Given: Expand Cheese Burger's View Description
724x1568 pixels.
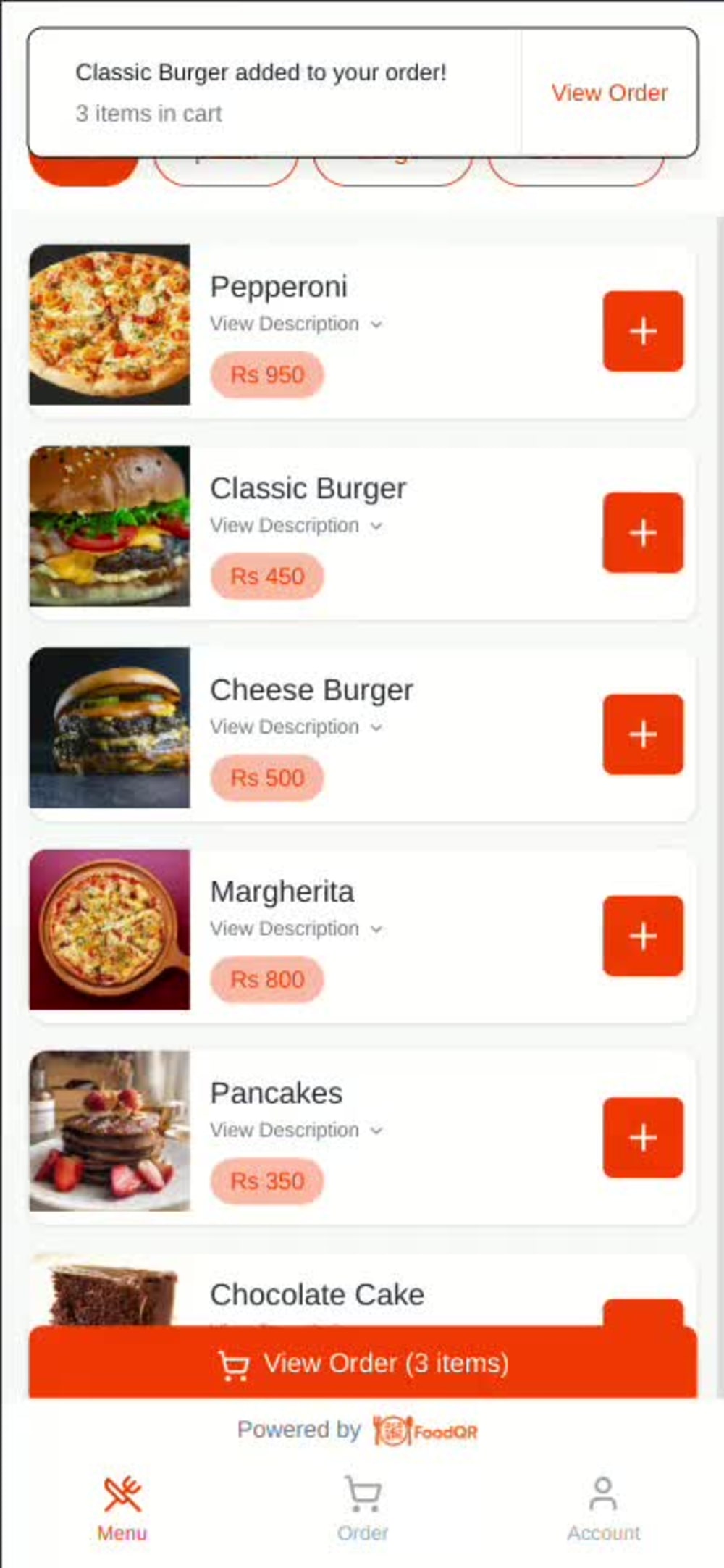Looking at the screenshot, I should pyautogui.click(x=296, y=726).
